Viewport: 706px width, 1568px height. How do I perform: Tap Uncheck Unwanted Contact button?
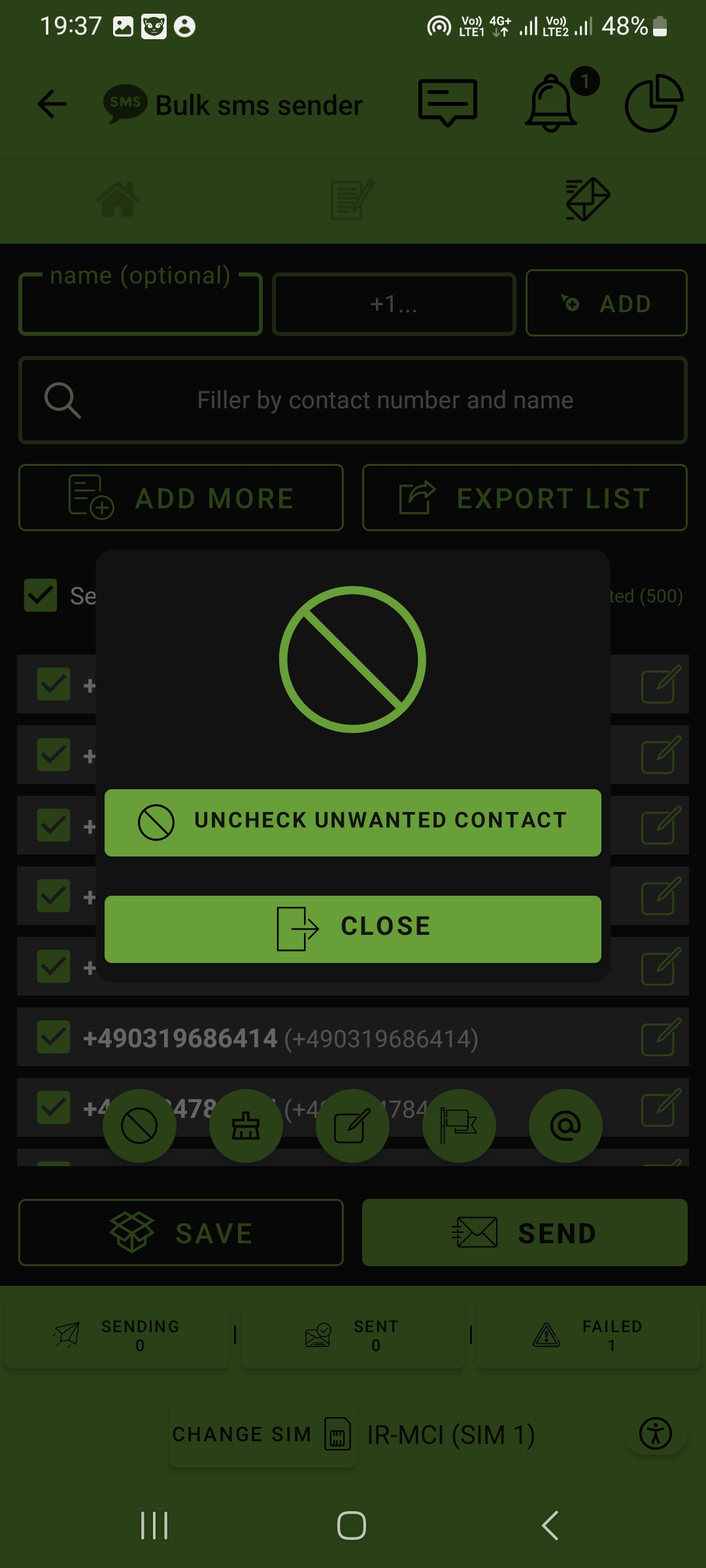click(x=353, y=822)
